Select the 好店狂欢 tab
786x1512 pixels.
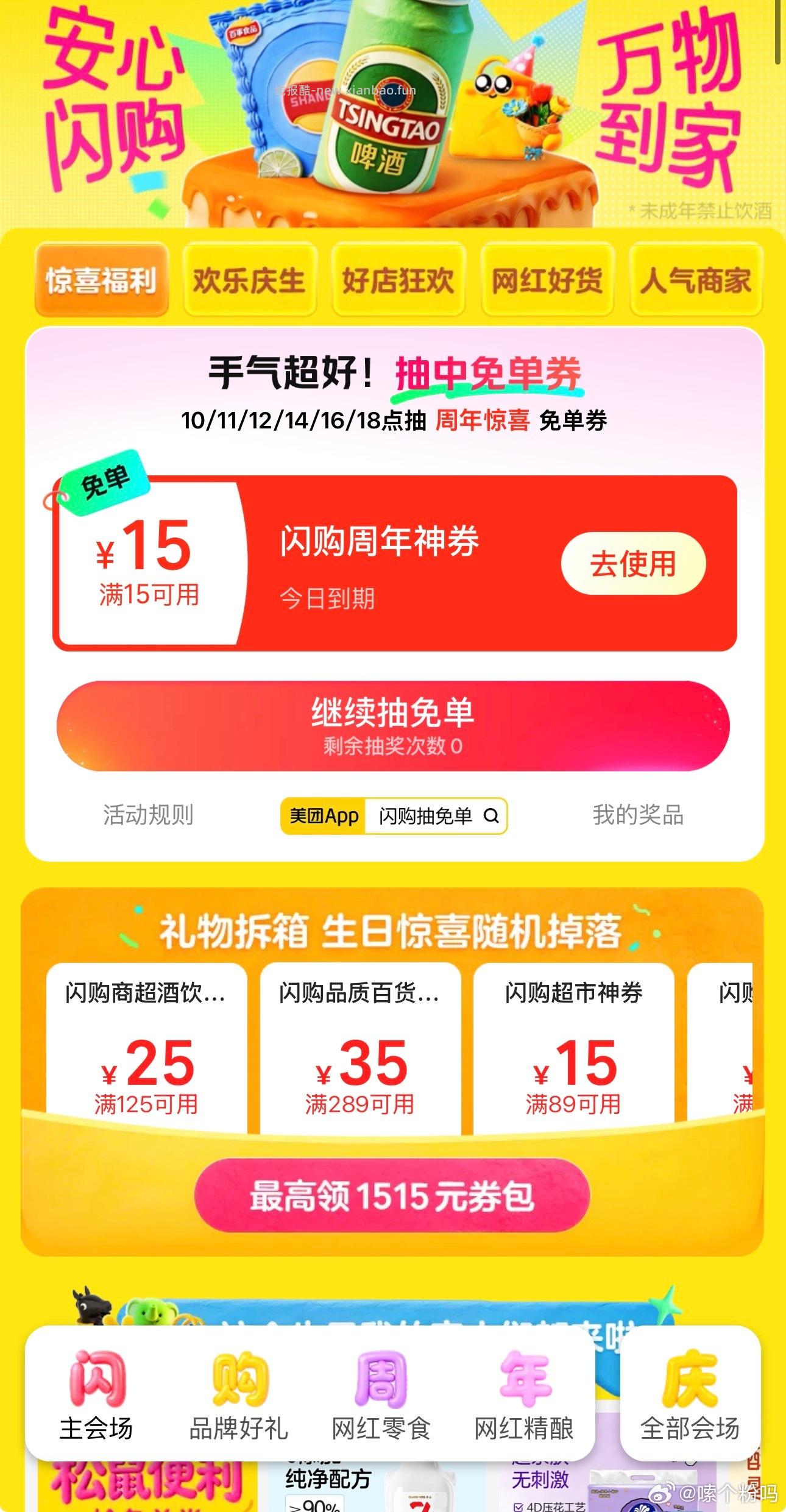point(397,282)
